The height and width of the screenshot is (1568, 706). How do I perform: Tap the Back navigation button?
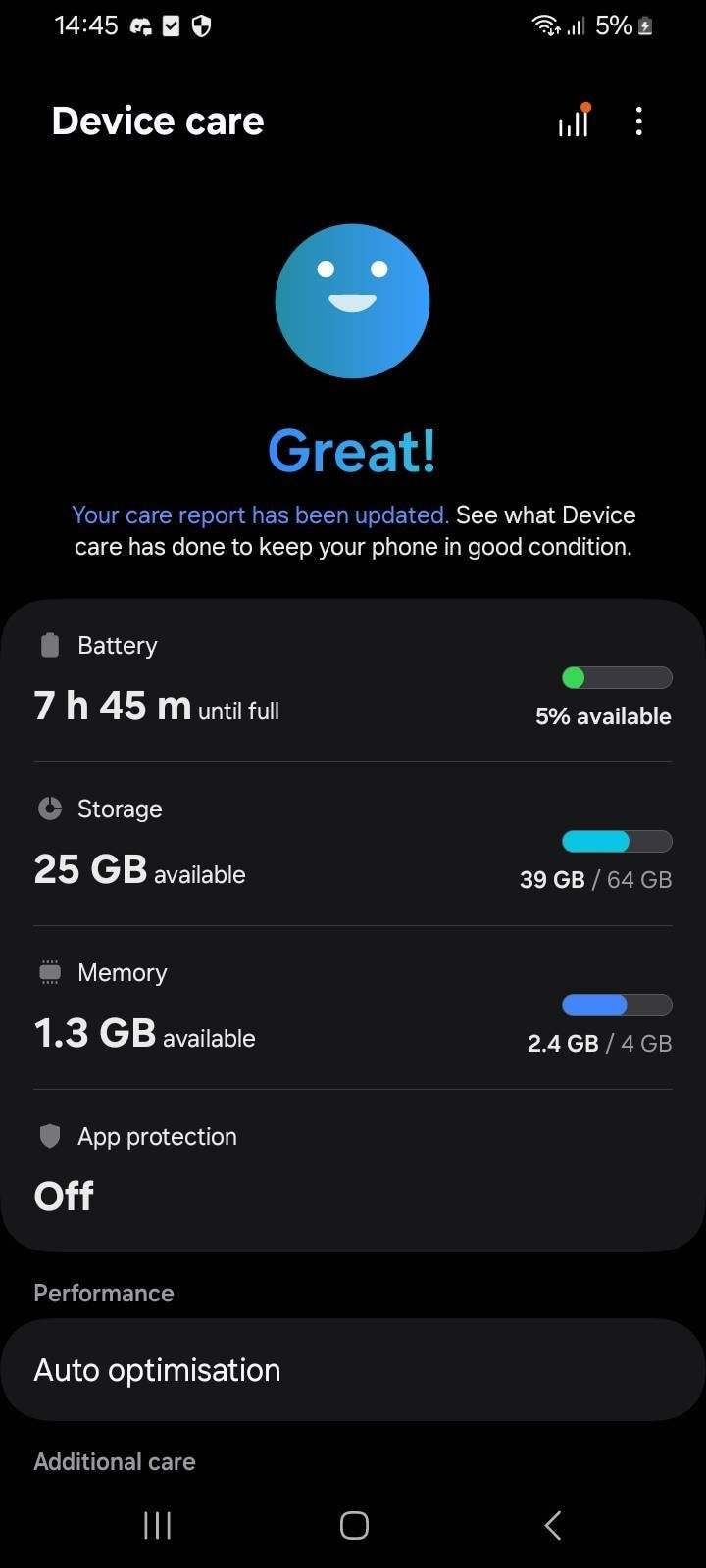coord(552,1525)
